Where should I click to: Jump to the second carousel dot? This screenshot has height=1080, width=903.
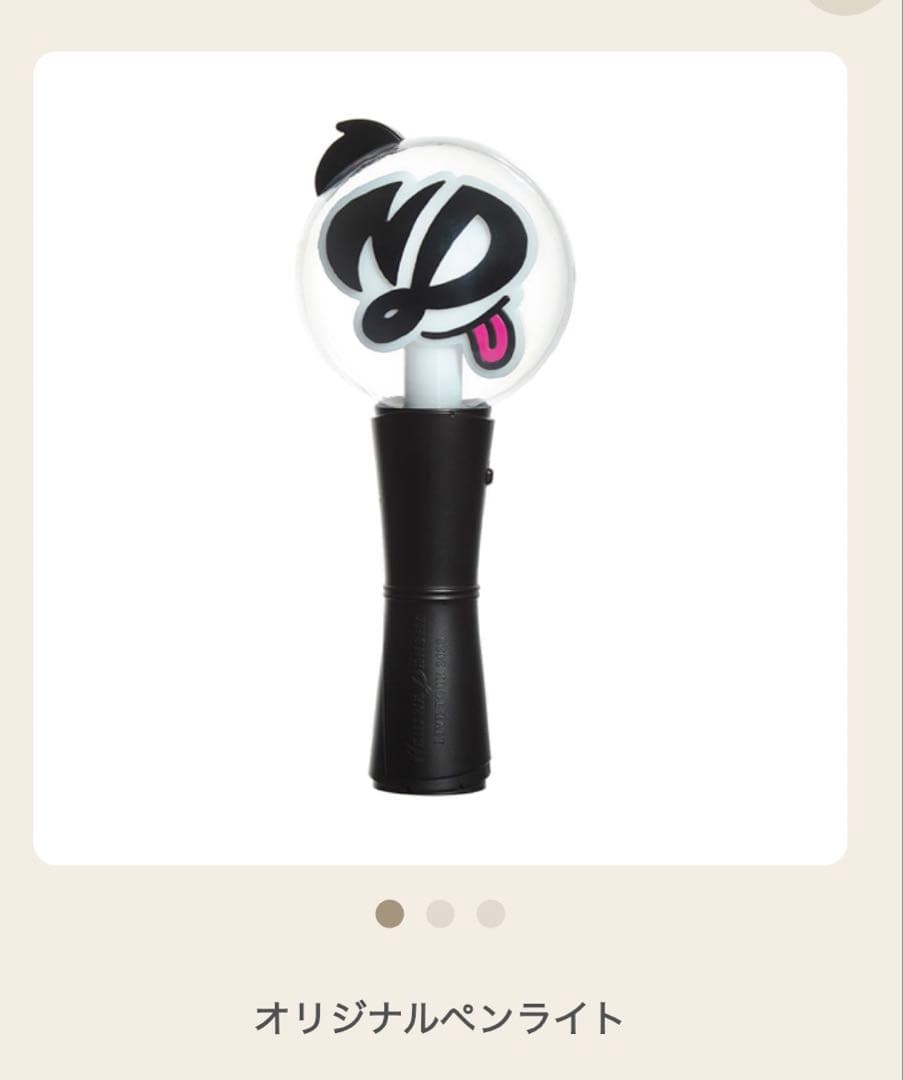click(440, 914)
